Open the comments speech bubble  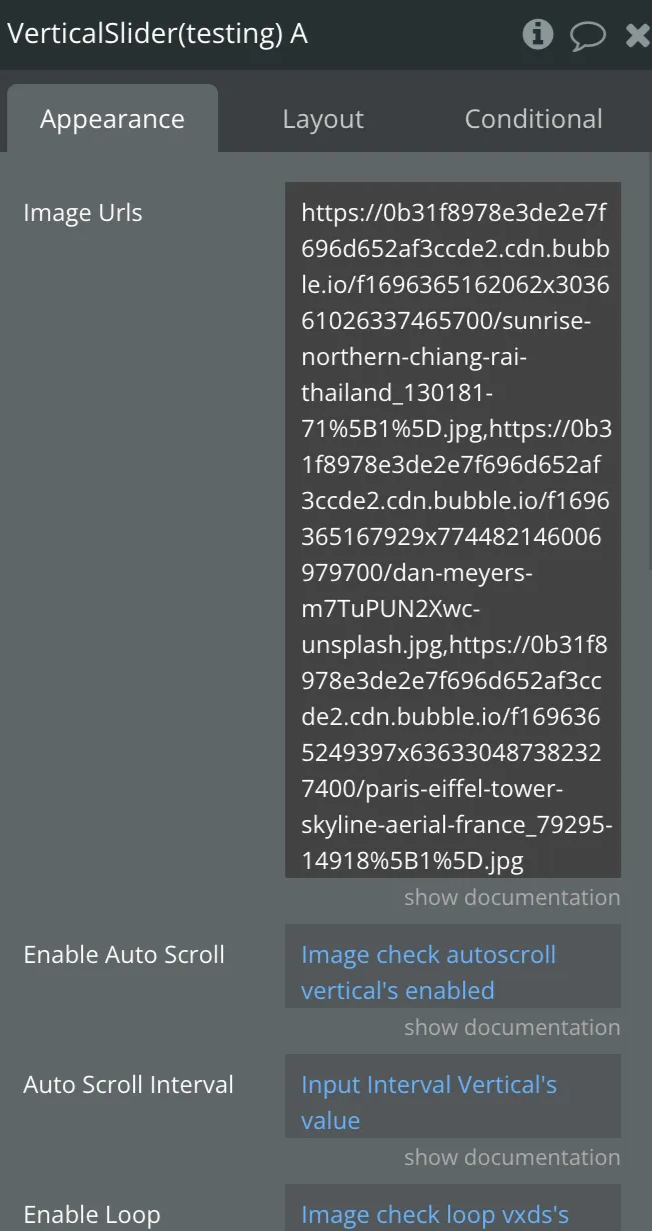tap(588, 36)
